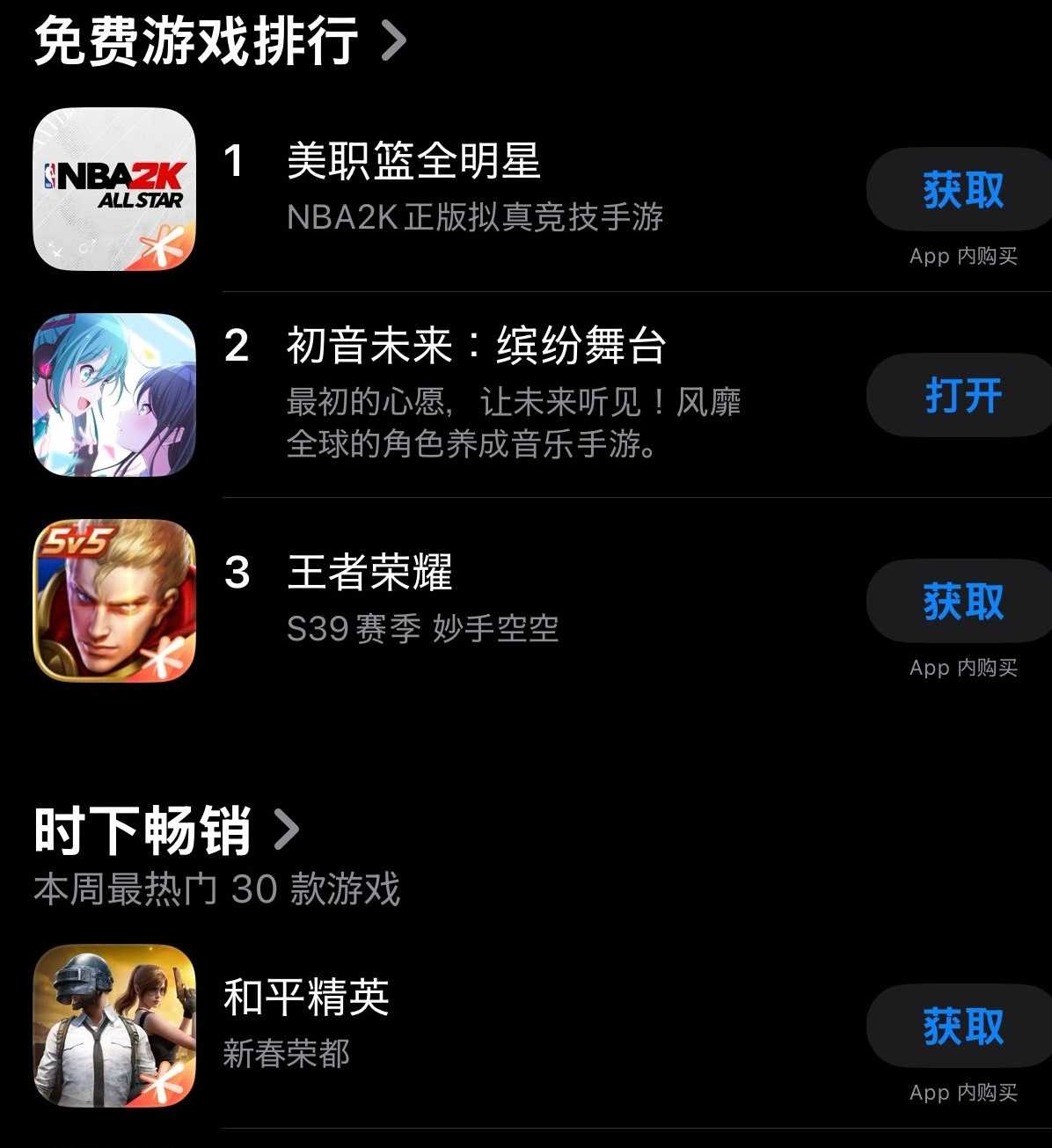The width and height of the screenshot is (1052, 1148).
Task: Get the 王者荣耀 game
Action: [962, 602]
